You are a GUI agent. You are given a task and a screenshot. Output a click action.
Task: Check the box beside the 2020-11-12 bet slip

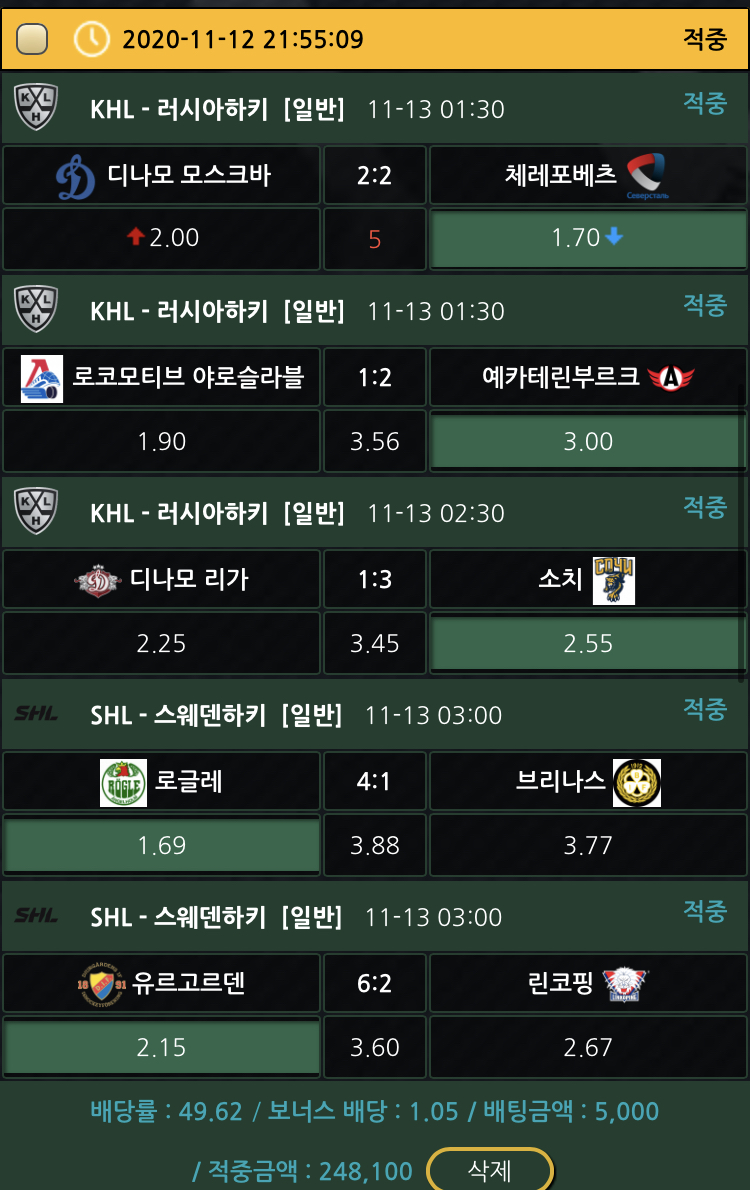[x=34, y=39]
